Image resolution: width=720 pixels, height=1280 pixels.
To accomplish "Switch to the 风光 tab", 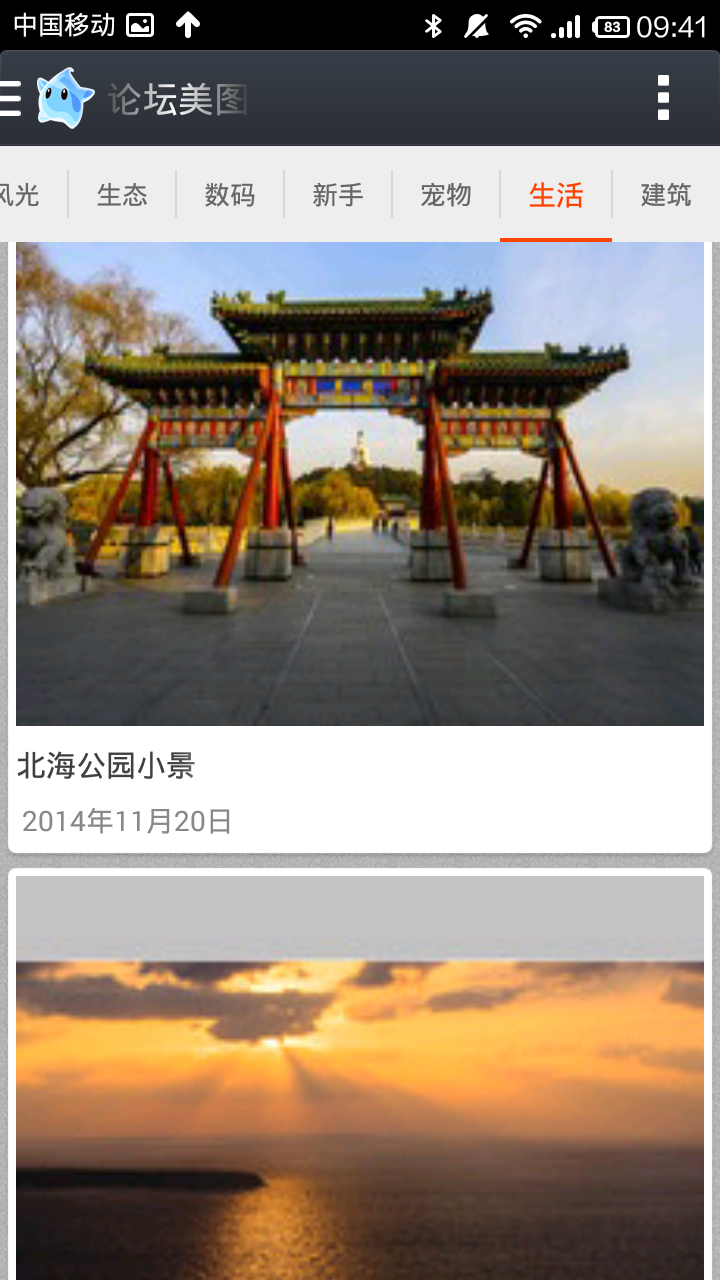I will point(20,195).
